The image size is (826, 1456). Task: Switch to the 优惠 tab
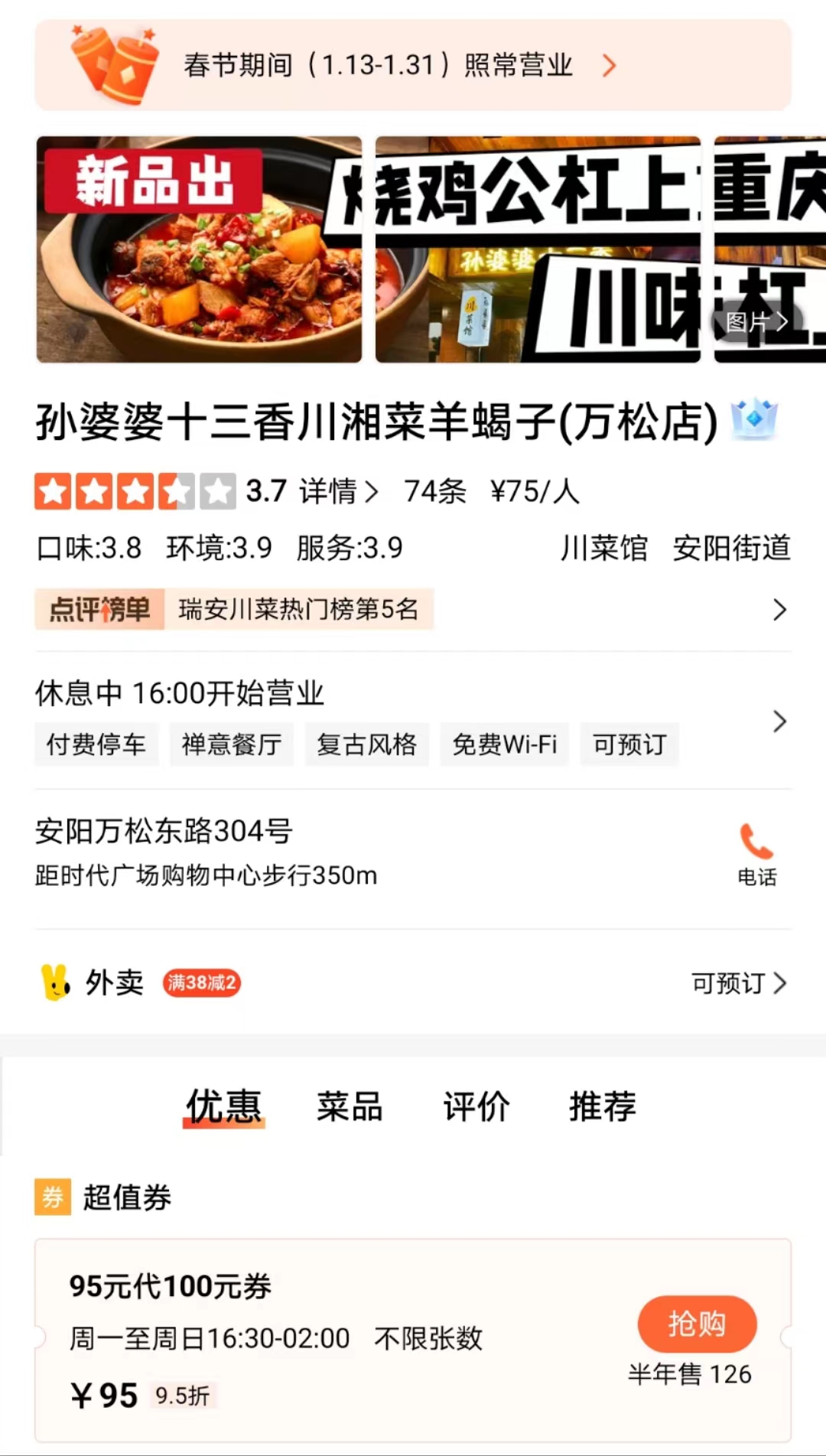[x=224, y=1106]
